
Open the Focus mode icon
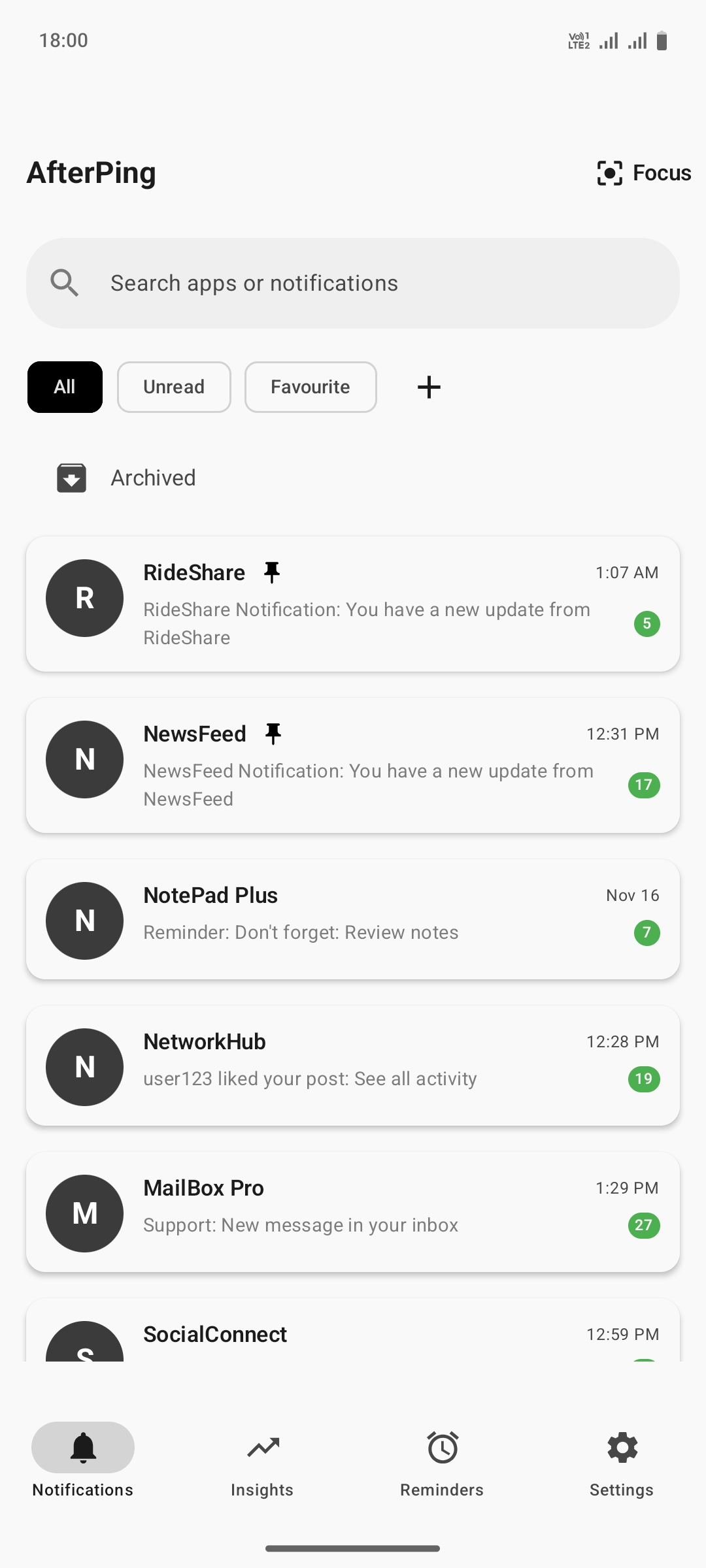pos(609,172)
